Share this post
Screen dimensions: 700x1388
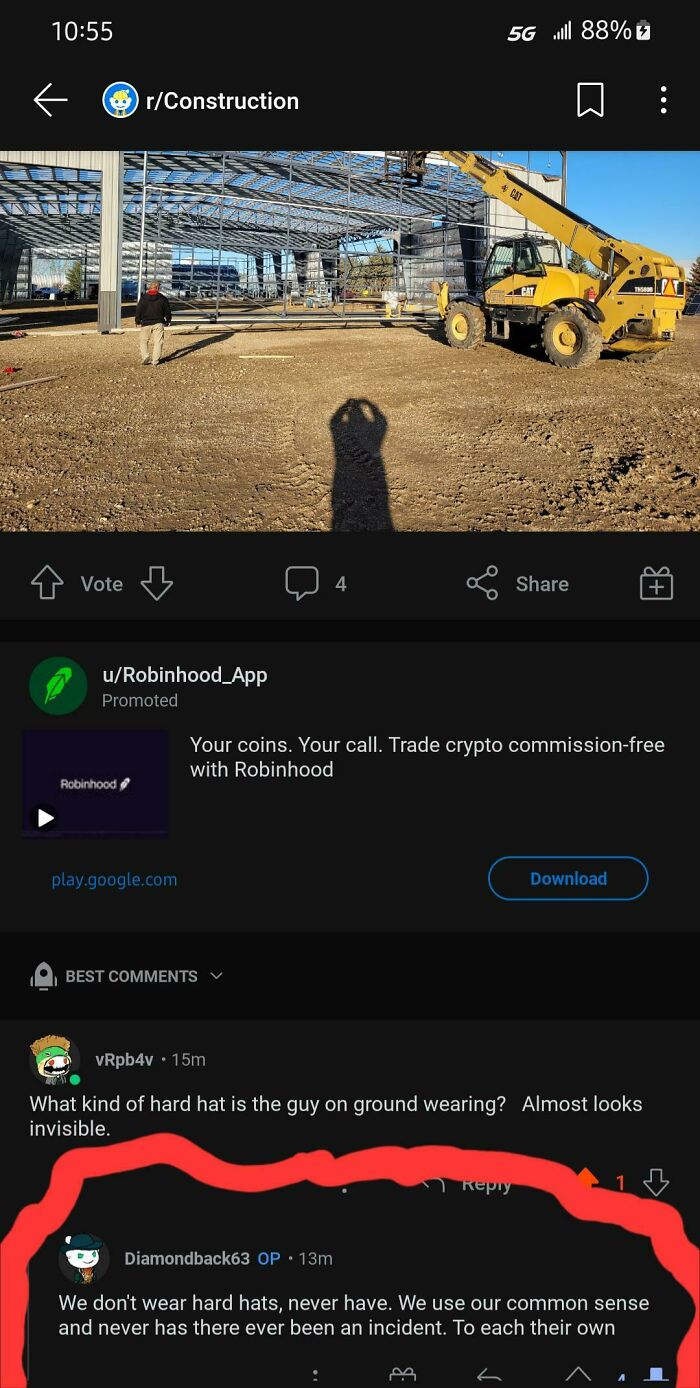517,583
